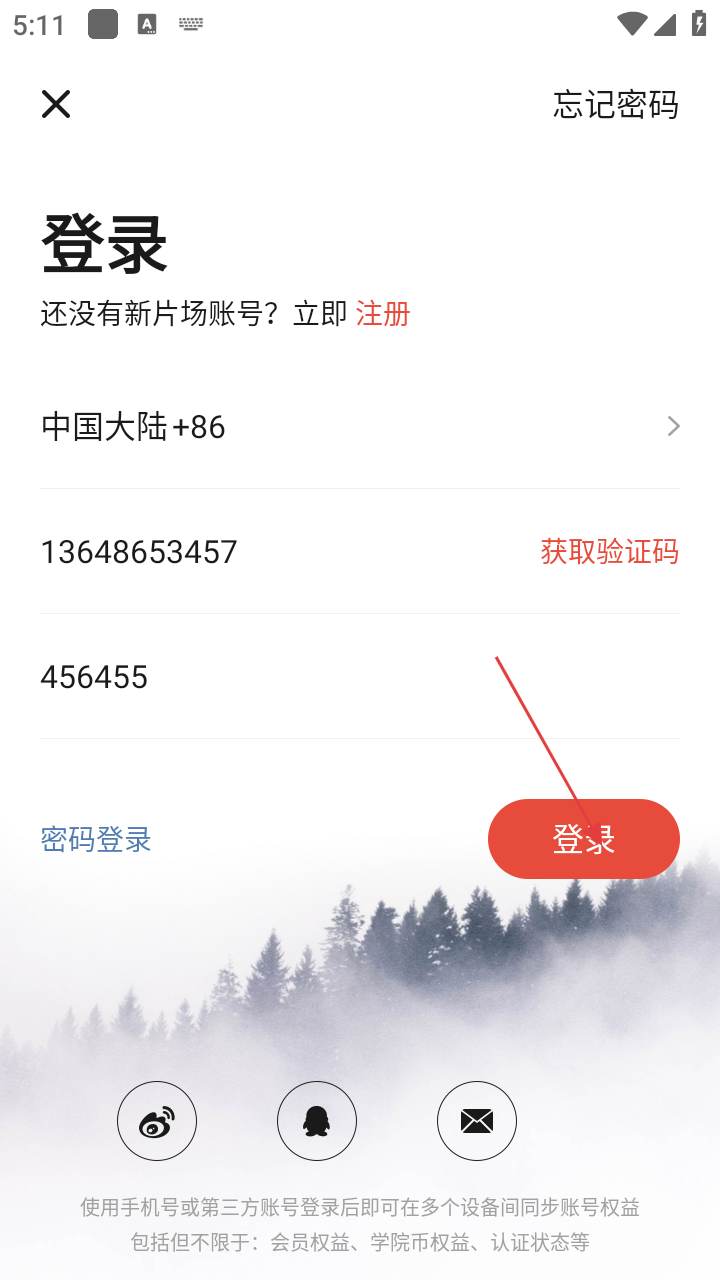Switch to 密码登录
The image size is (720, 1280).
[96, 839]
